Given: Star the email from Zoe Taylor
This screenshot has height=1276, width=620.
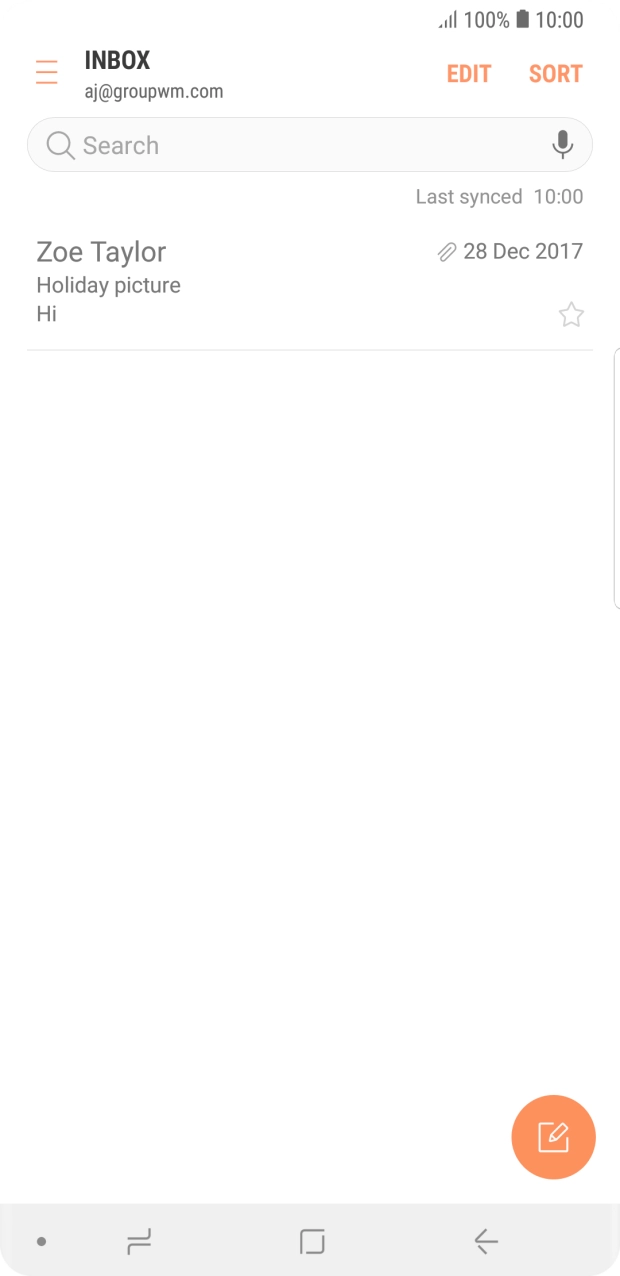Looking at the screenshot, I should pyautogui.click(x=571, y=316).
